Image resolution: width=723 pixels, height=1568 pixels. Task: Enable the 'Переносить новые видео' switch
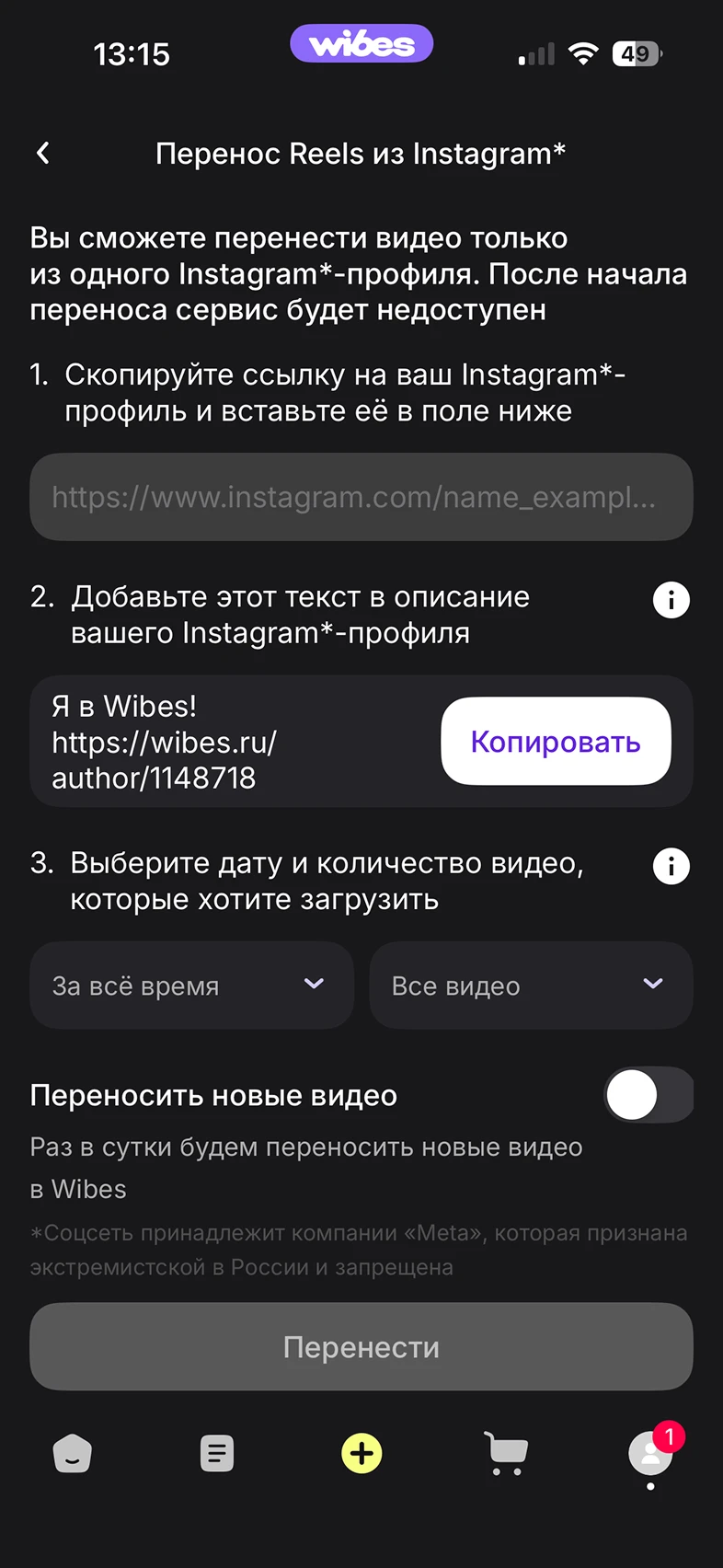pyautogui.click(x=648, y=1095)
